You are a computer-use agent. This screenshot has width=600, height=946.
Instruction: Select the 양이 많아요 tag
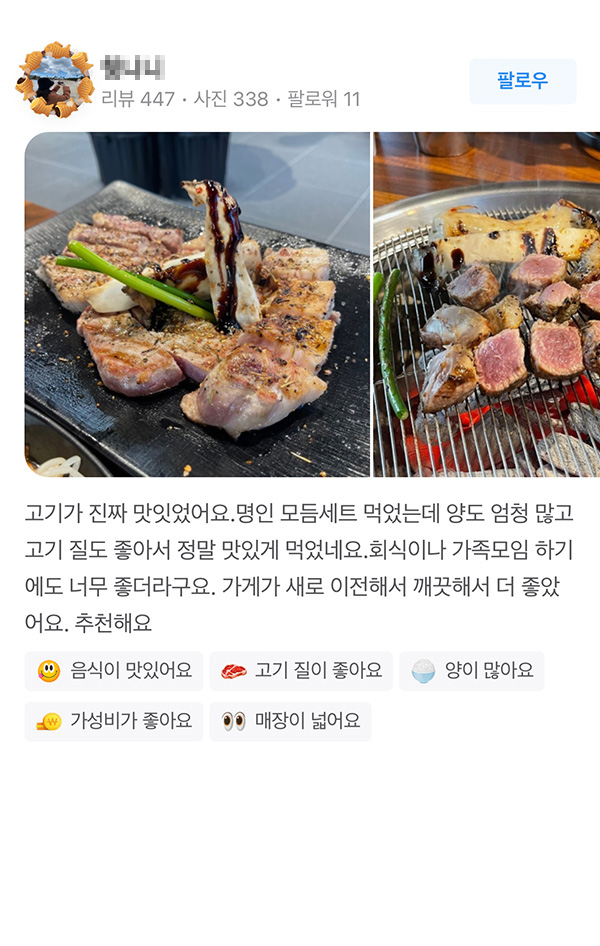(472, 671)
